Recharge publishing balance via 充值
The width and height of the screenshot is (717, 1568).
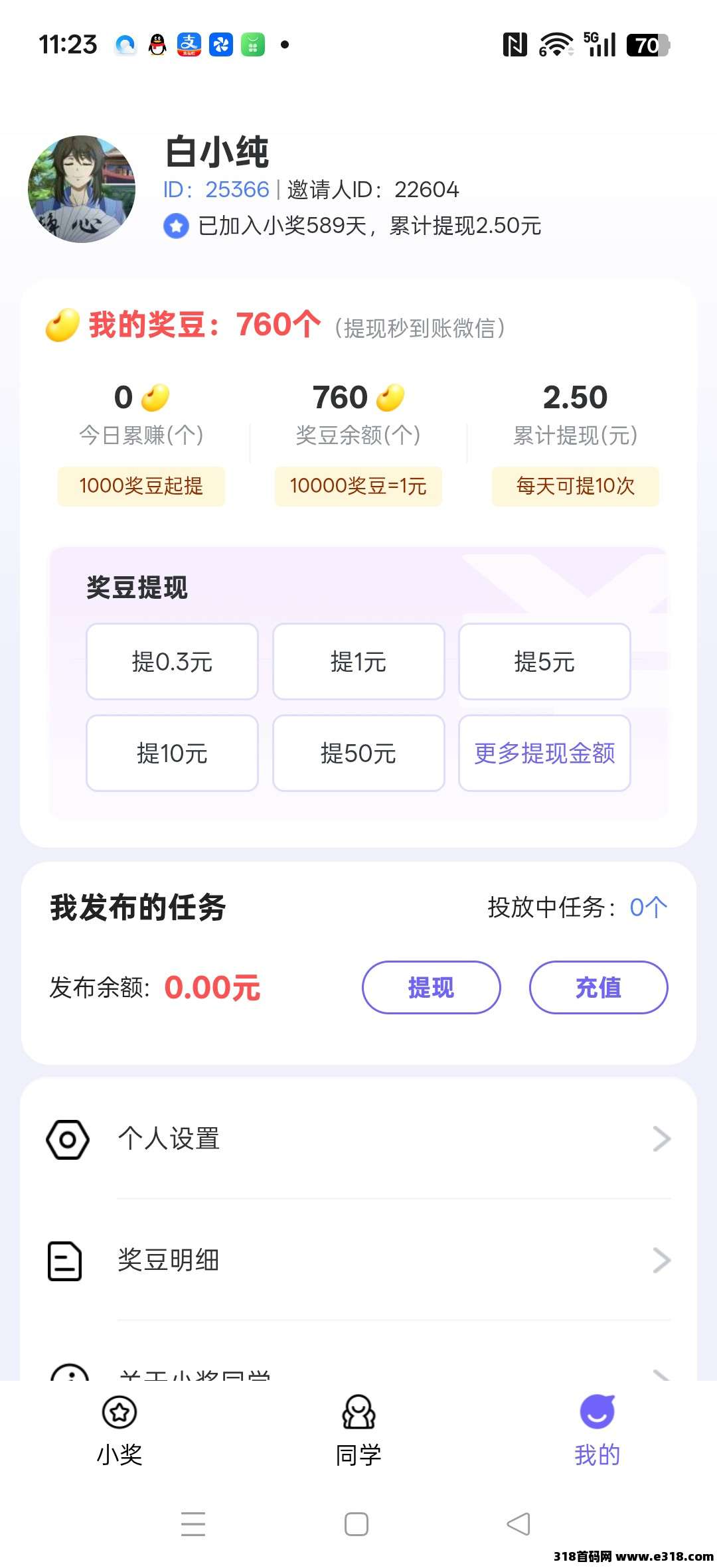pos(598,987)
